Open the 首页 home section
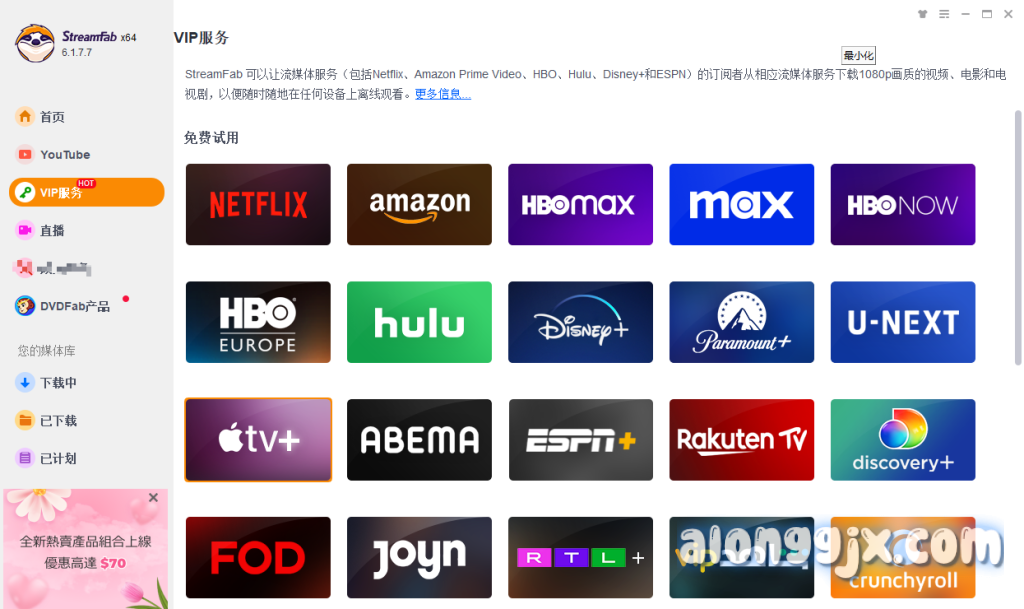Viewport: 1024px width, 609px height. (52, 117)
